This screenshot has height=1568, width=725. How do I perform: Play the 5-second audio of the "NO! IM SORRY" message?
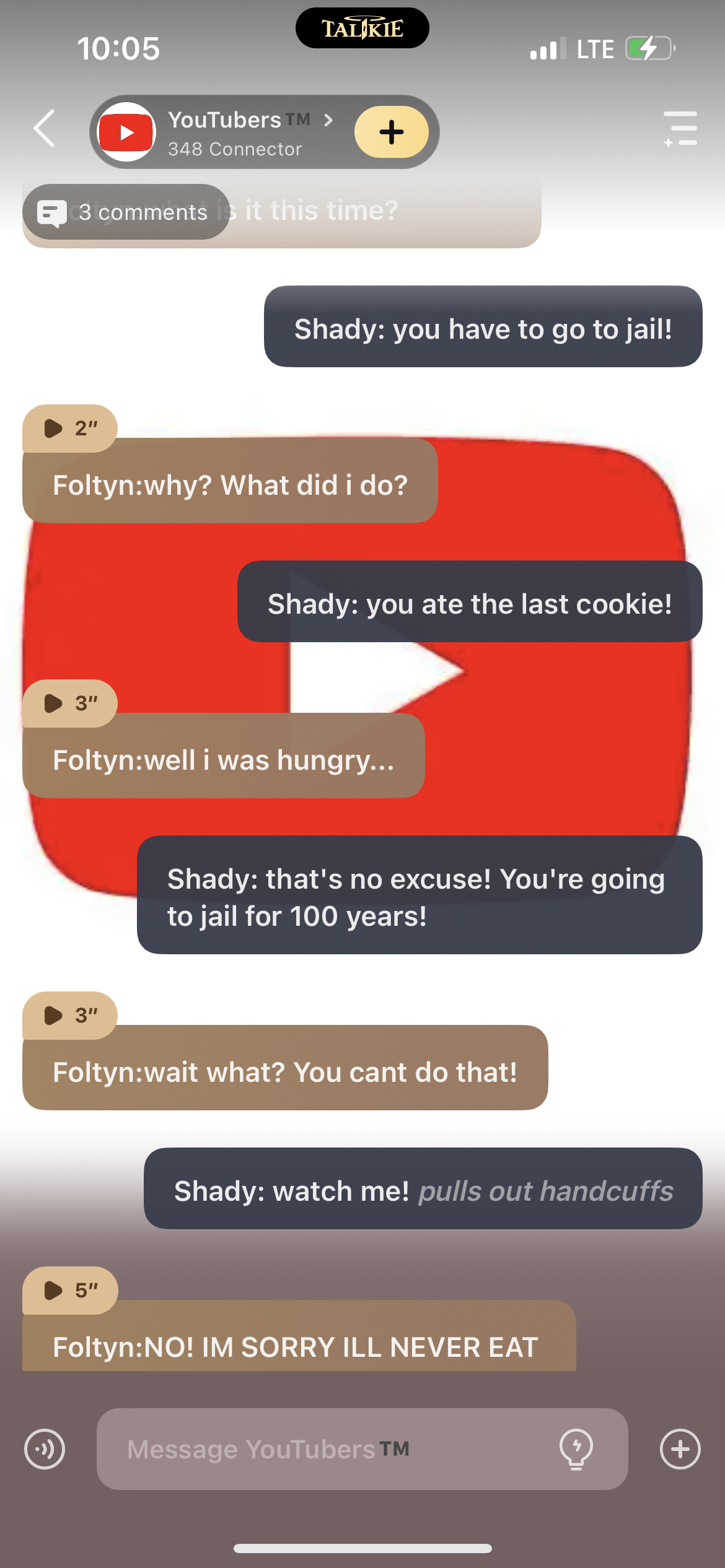pos(69,1291)
